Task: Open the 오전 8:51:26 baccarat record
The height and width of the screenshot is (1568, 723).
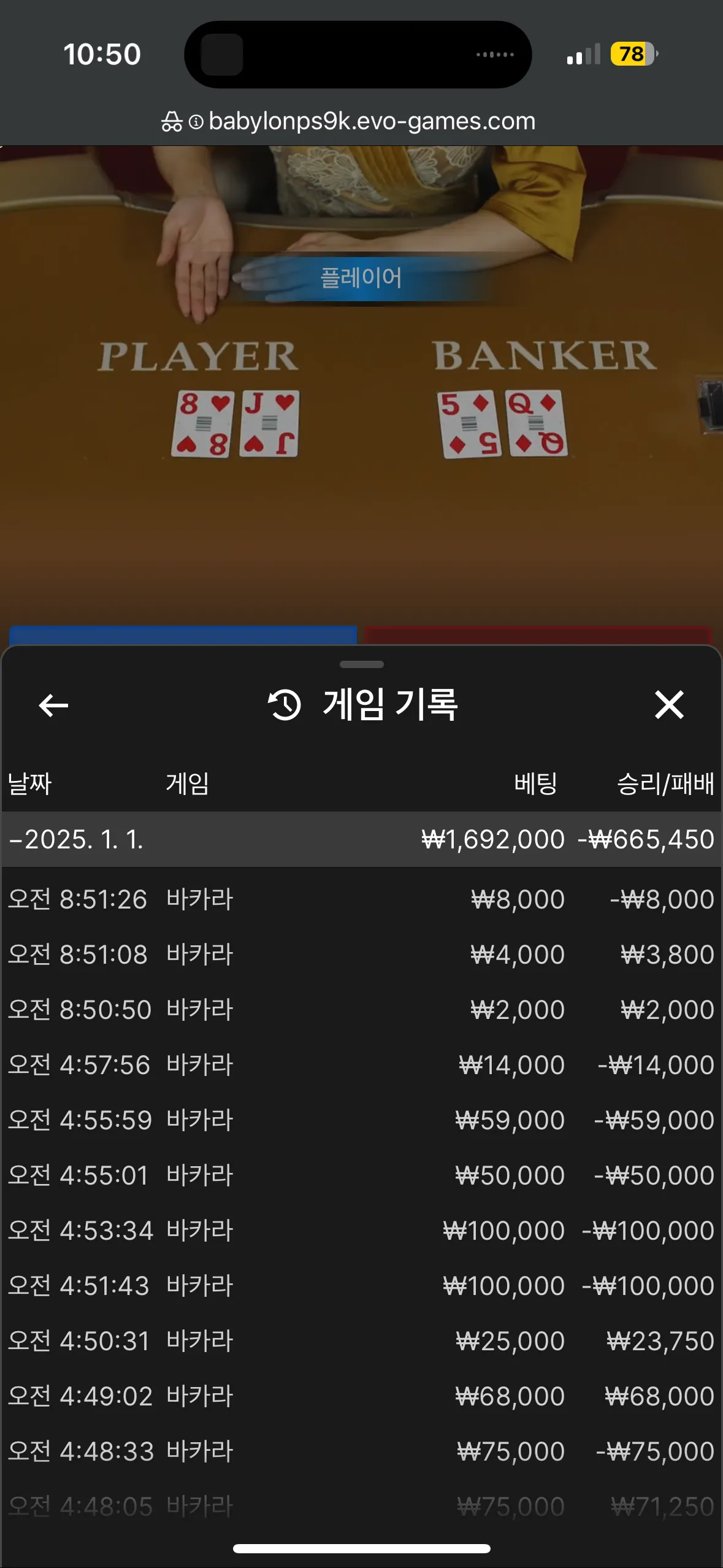Action: [361, 899]
